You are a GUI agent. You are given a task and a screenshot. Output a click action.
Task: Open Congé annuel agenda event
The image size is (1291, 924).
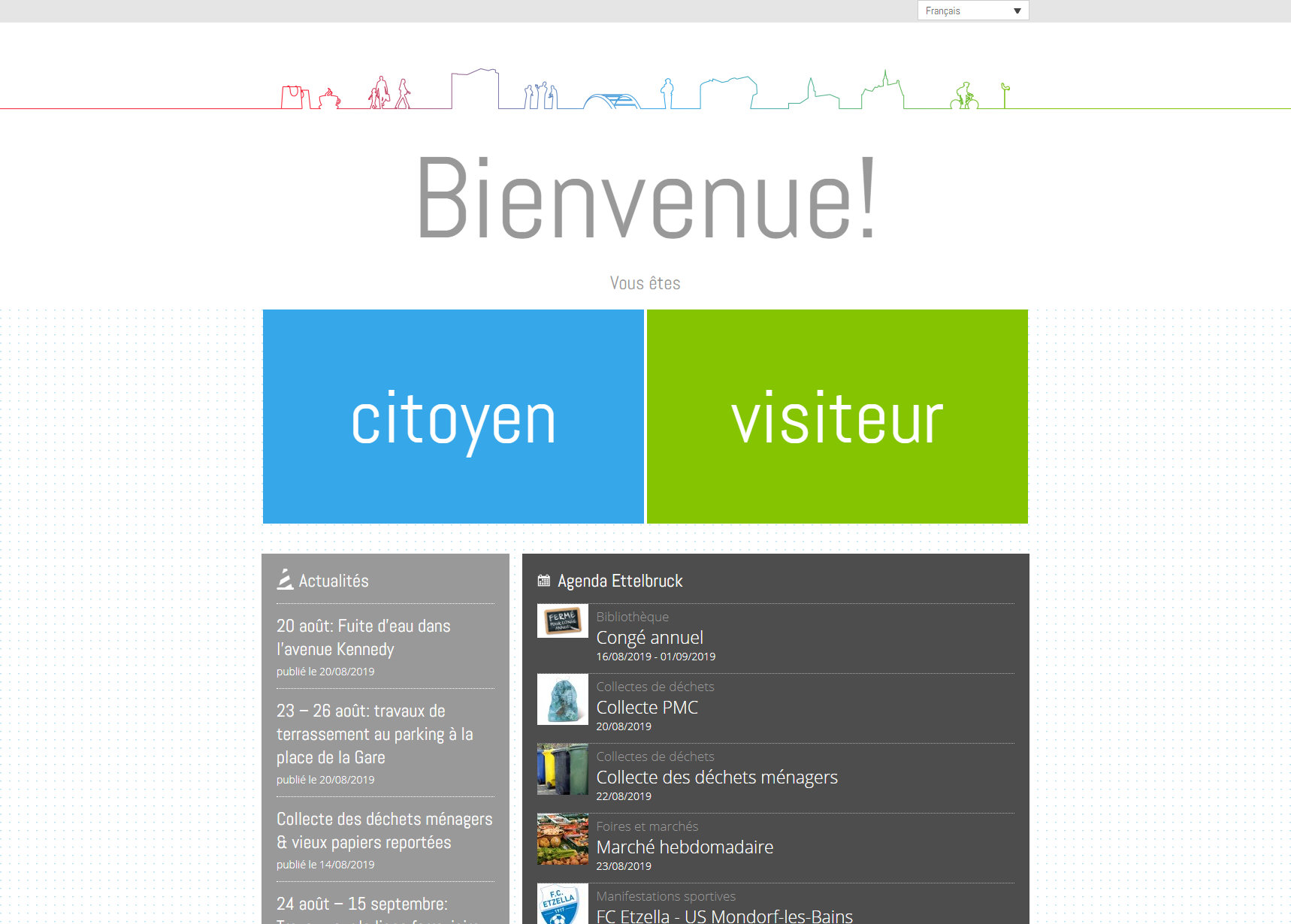point(649,637)
